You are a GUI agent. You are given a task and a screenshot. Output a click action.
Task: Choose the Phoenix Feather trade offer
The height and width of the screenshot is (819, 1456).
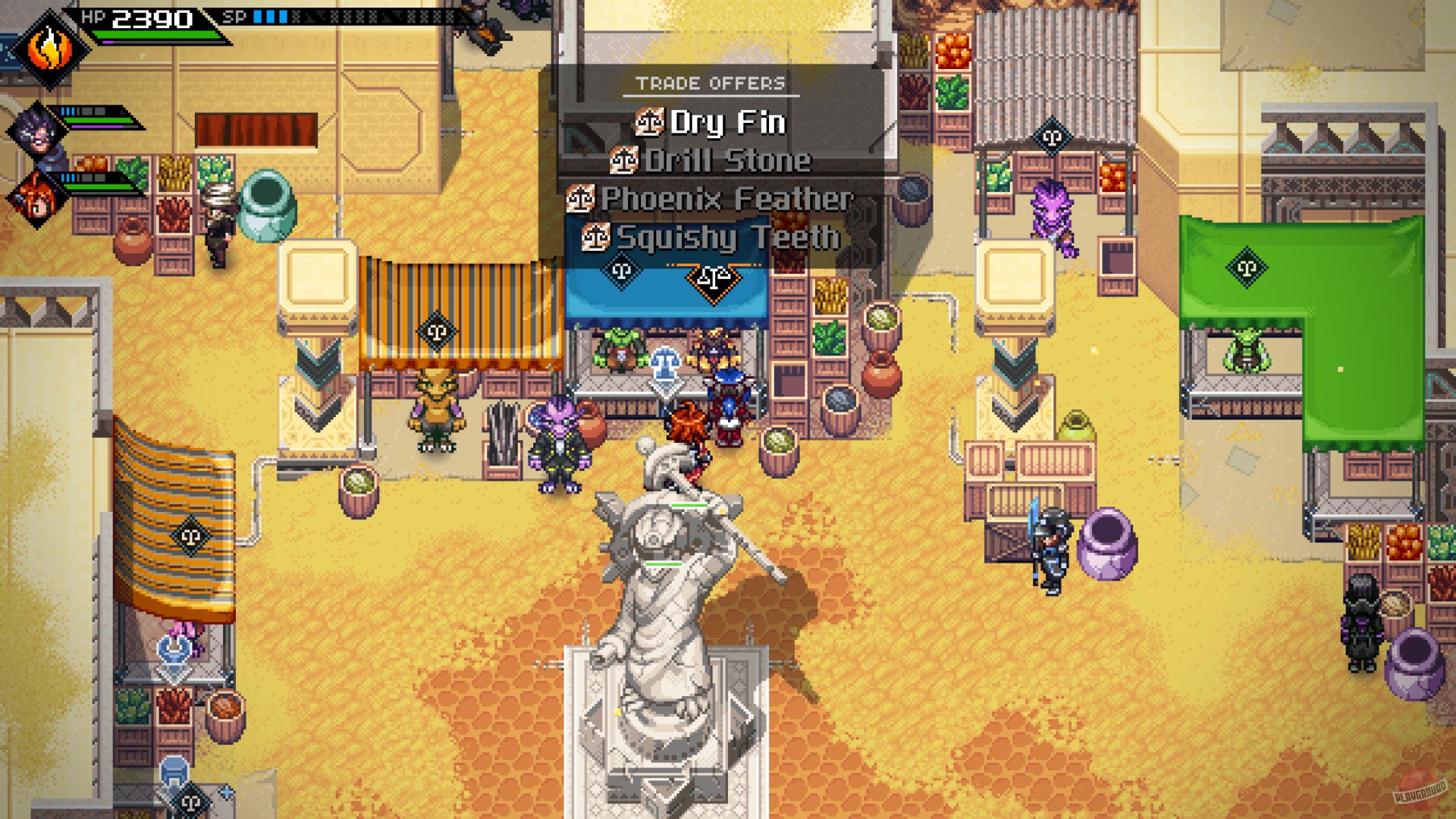pyautogui.click(x=711, y=199)
